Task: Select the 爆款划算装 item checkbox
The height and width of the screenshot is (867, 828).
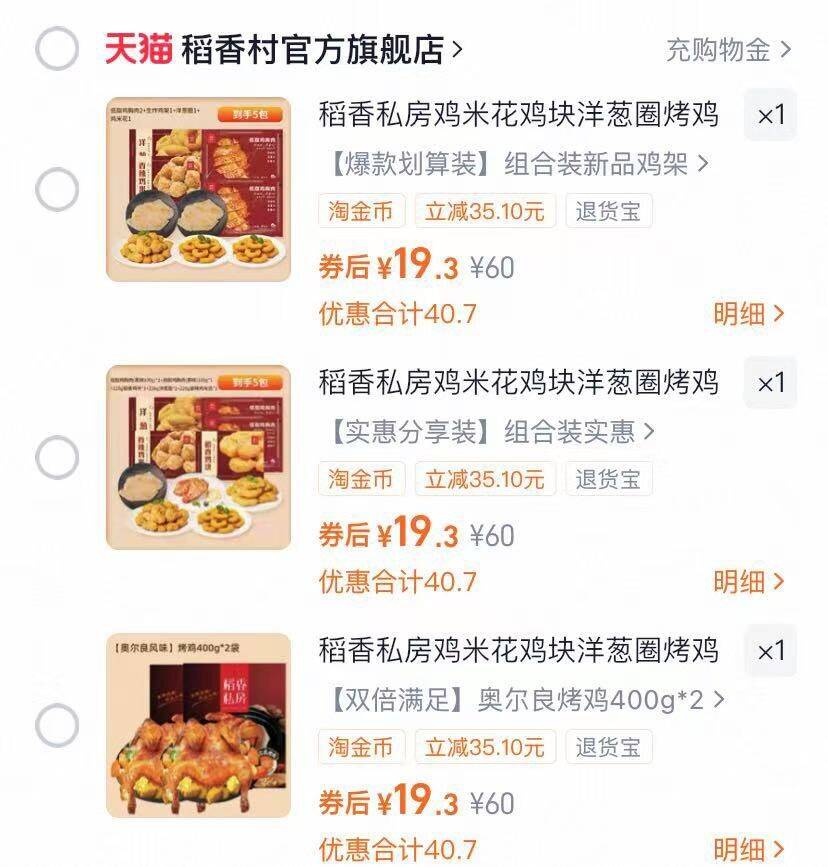Action: tap(57, 189)
